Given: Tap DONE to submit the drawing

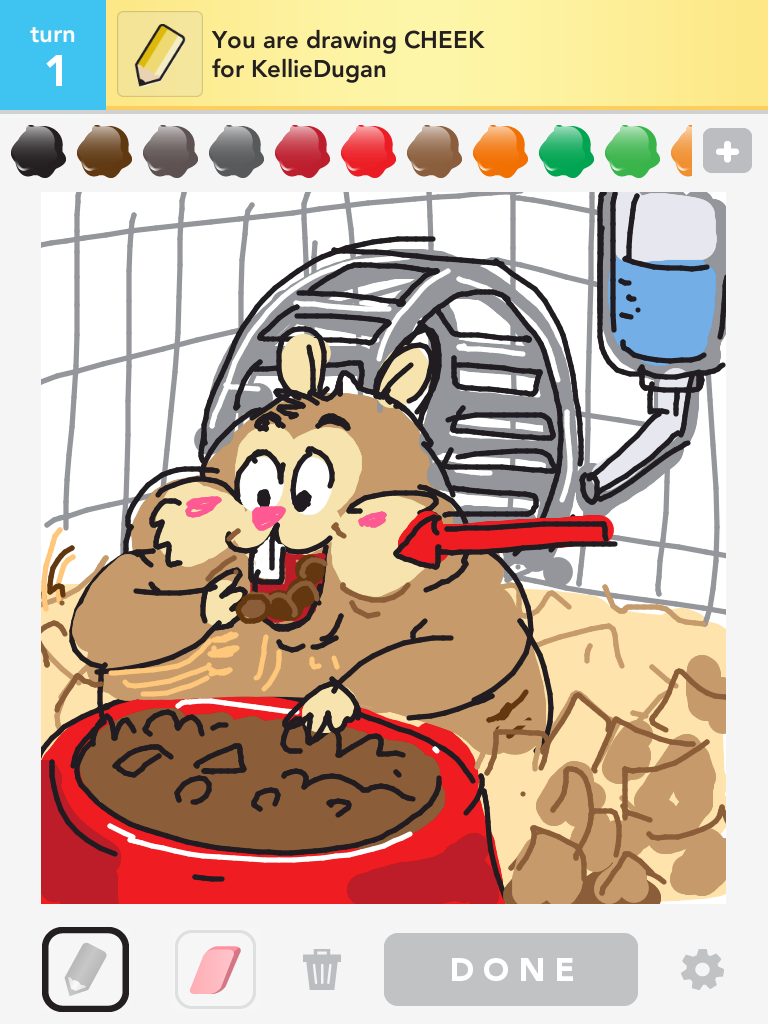Looking at the screenshot, I should coord(511,969).
